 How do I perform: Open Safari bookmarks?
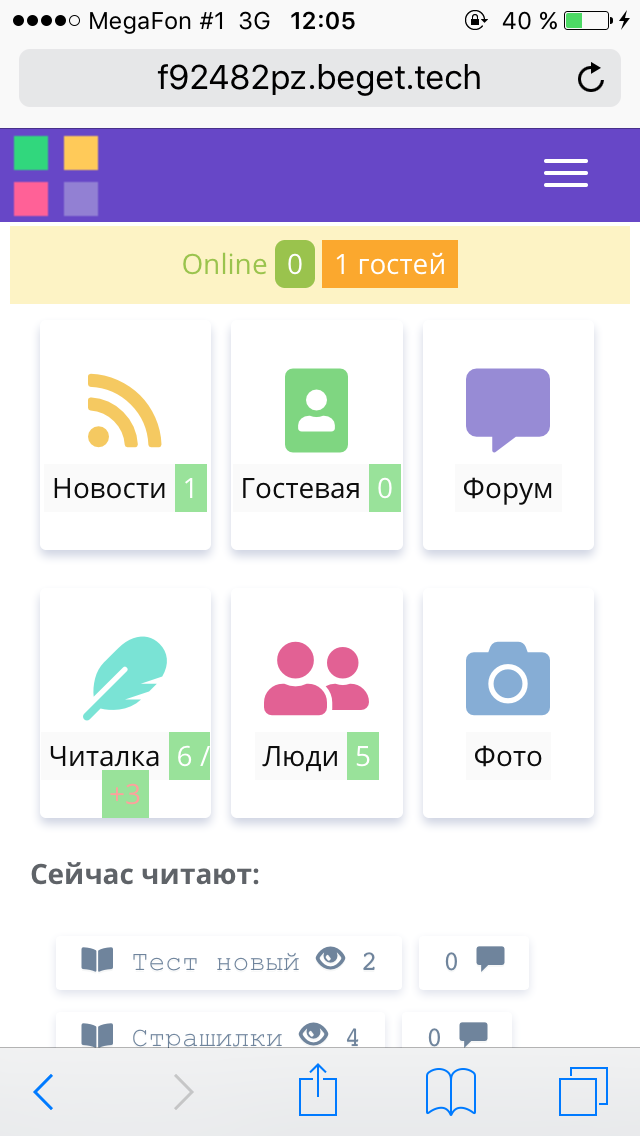coord(450,1091)
